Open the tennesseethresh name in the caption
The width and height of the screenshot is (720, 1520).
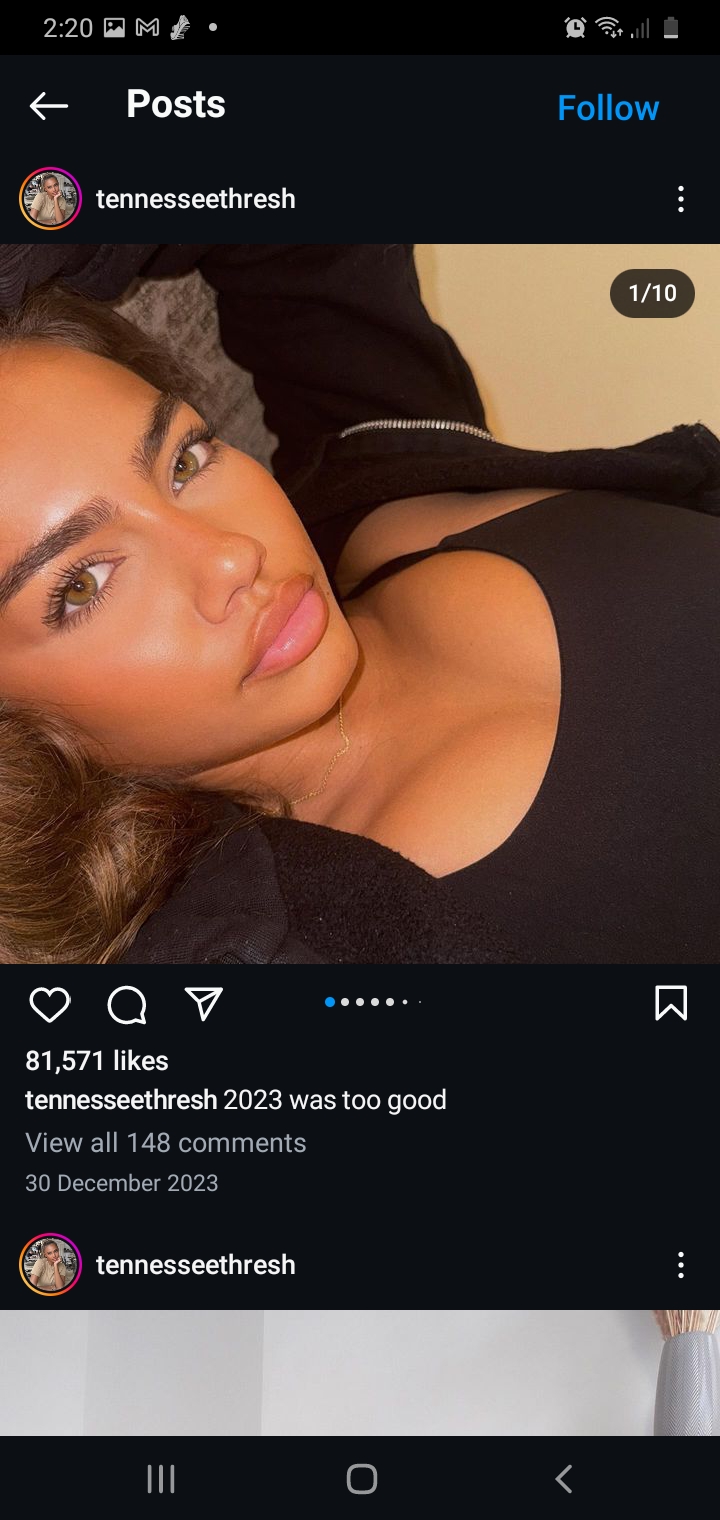tap(121, 1100)
